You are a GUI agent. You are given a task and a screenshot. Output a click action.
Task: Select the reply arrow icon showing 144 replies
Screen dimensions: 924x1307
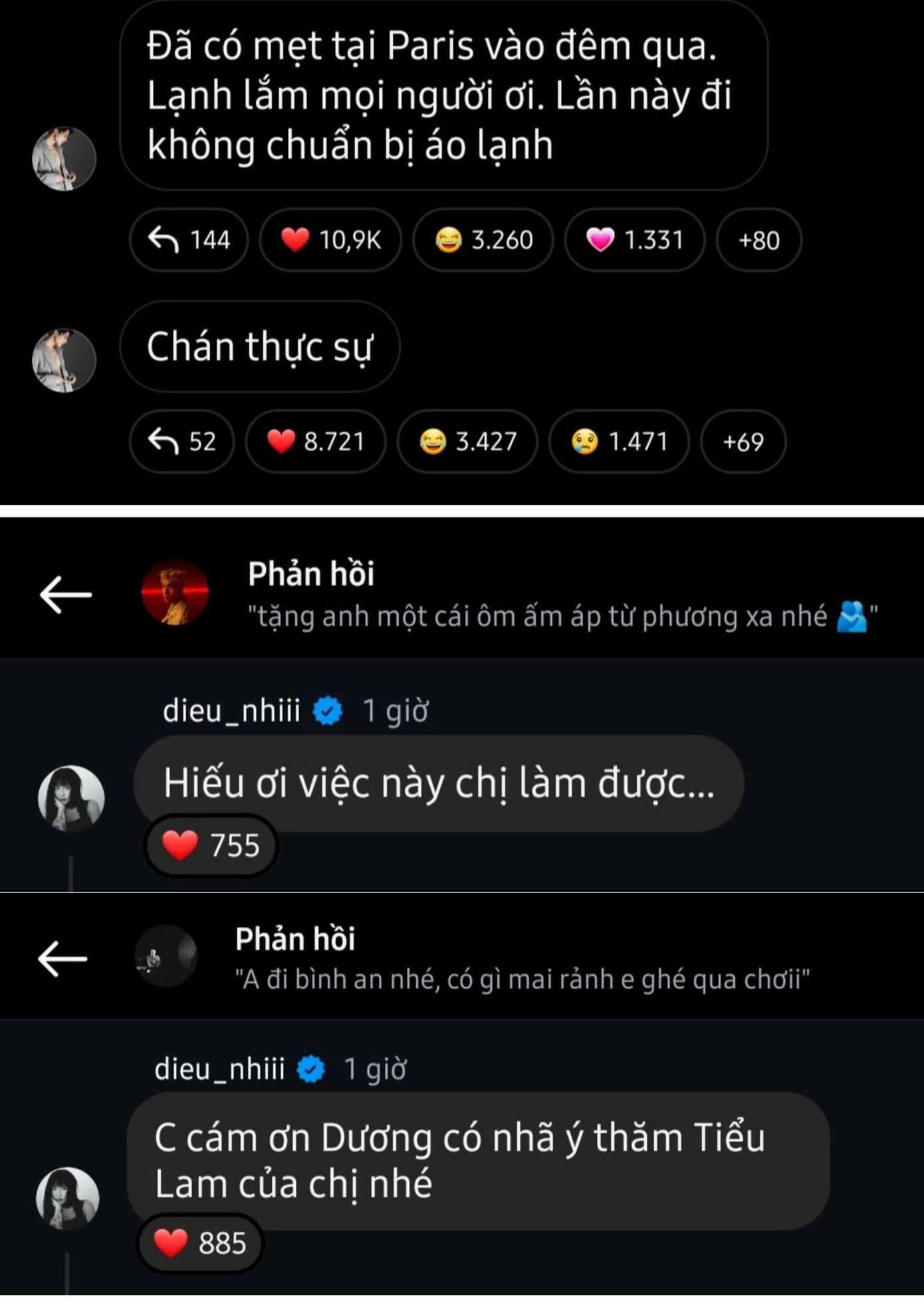point(188,241)
